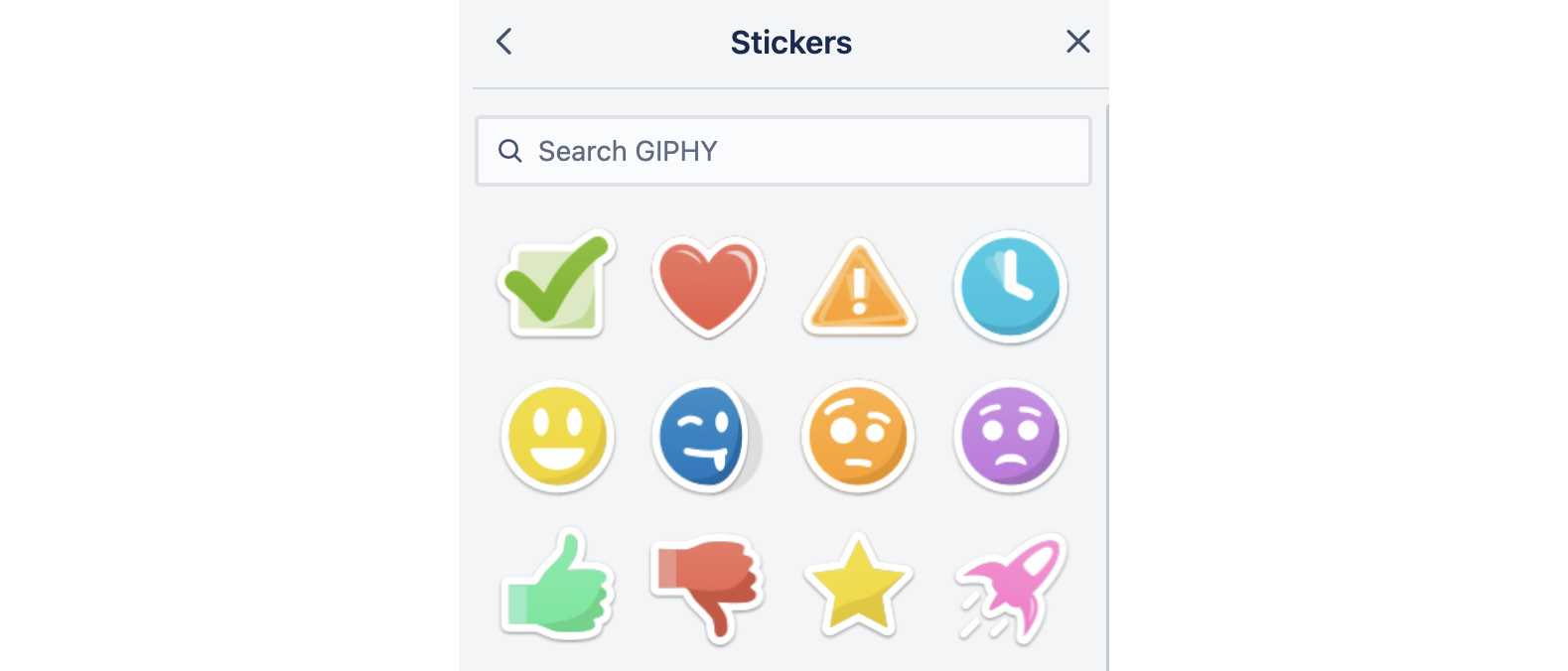
Task: Pick the yellow star sticker
Action: pyautogui.click(x=858, y=587)
